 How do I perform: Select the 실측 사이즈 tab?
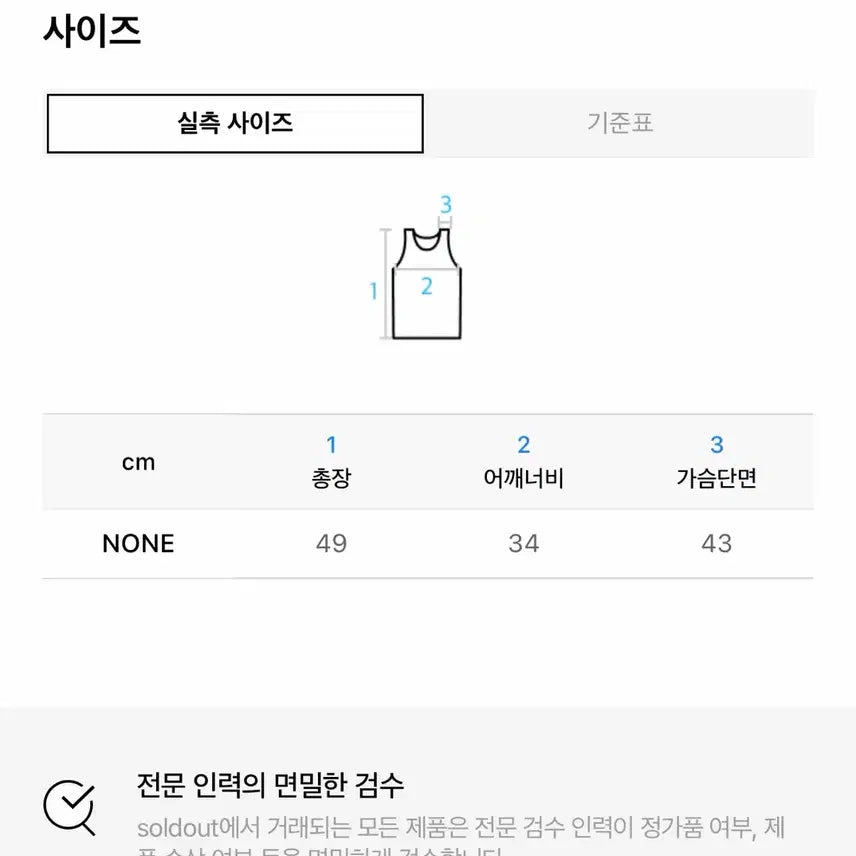click(235, 124)
